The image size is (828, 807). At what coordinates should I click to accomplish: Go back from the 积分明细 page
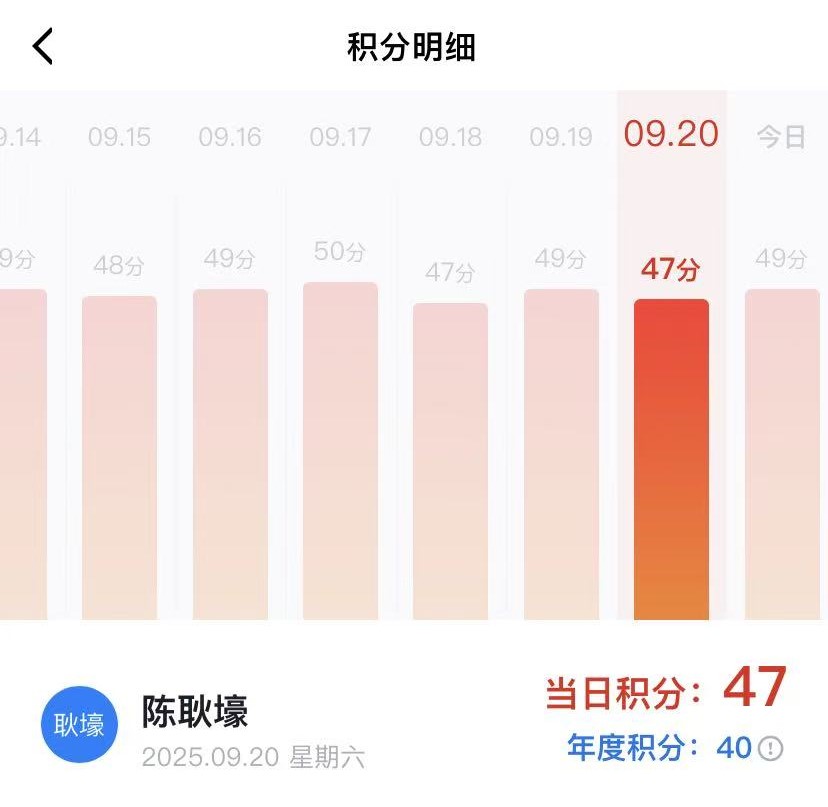[43, 47]
